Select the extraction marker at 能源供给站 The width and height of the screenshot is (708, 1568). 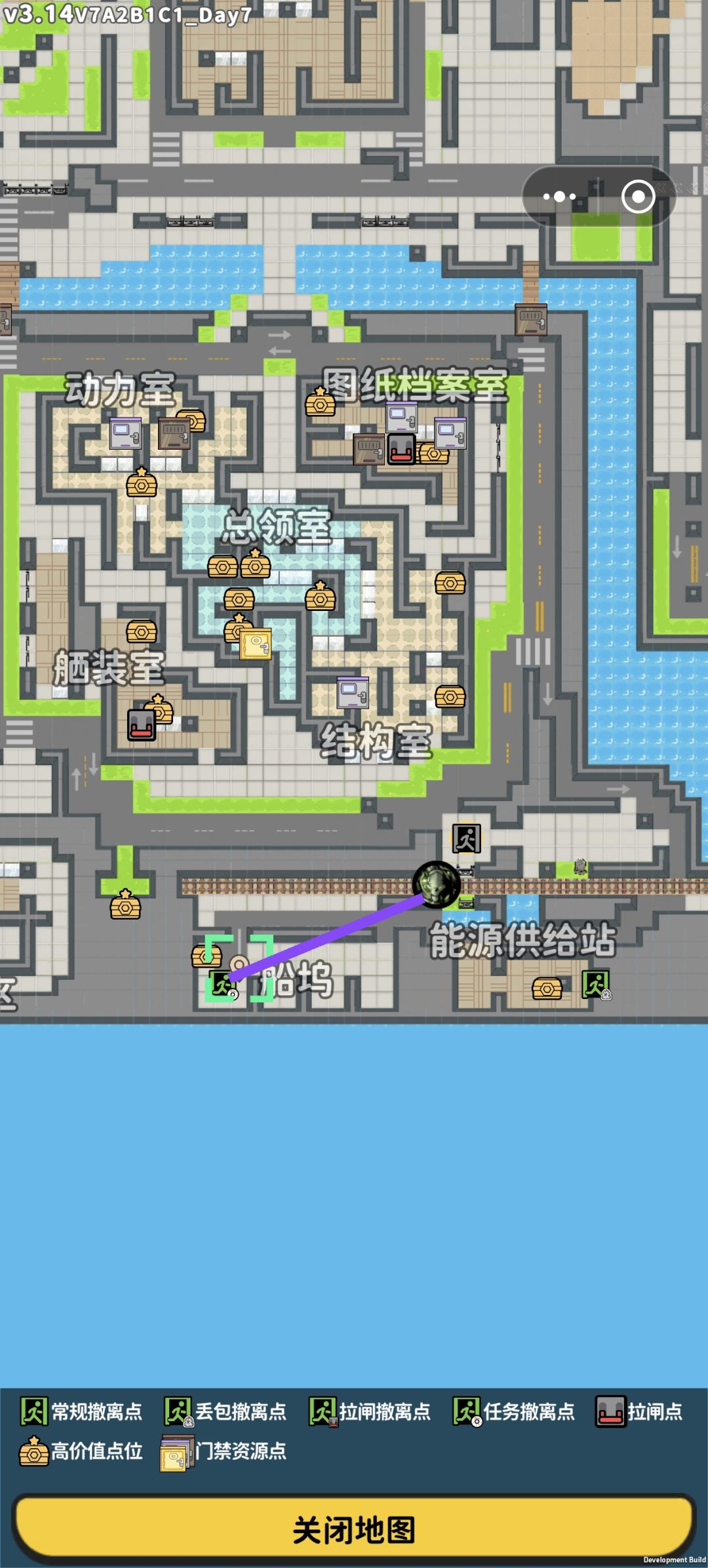click(x=596, y=985)
